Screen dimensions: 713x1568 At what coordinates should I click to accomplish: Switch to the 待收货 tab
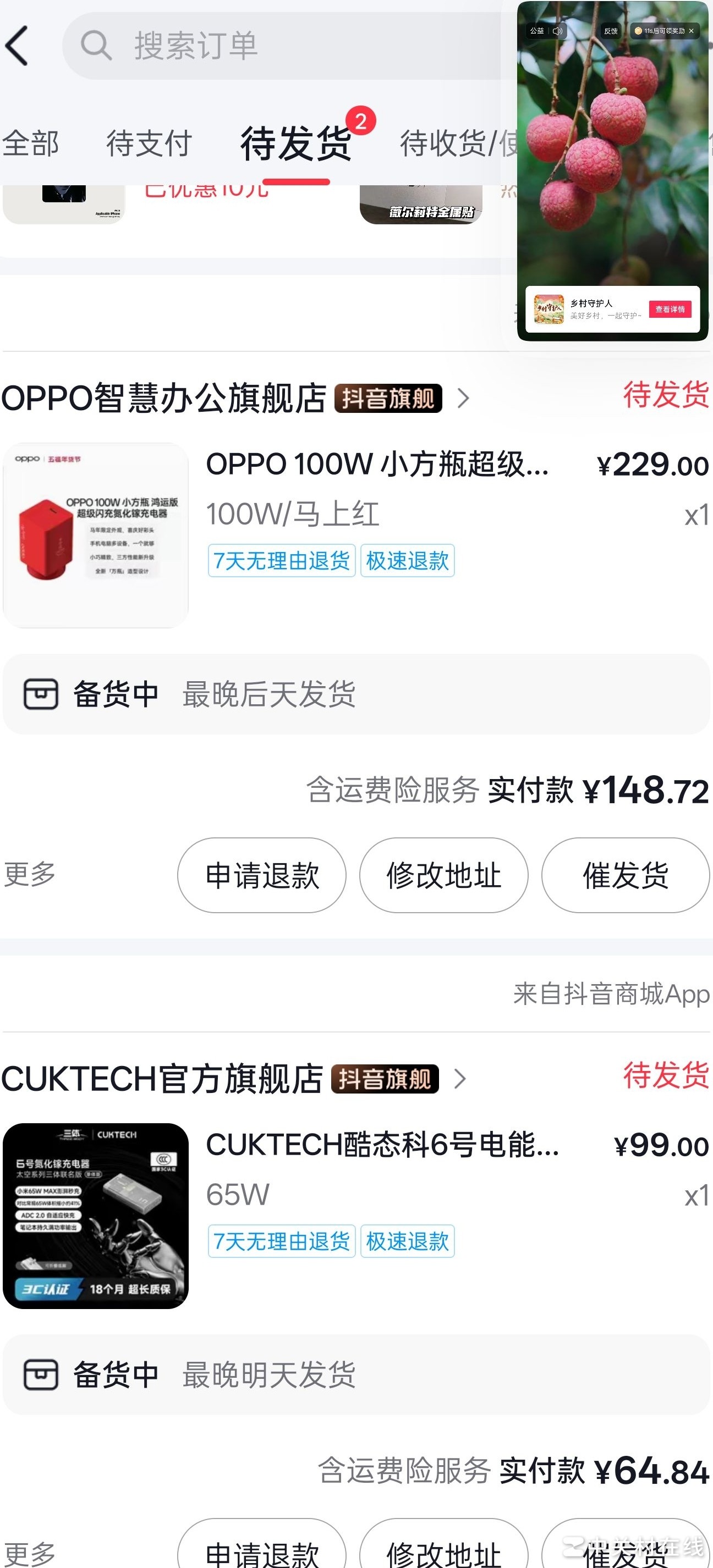(457, 143)
